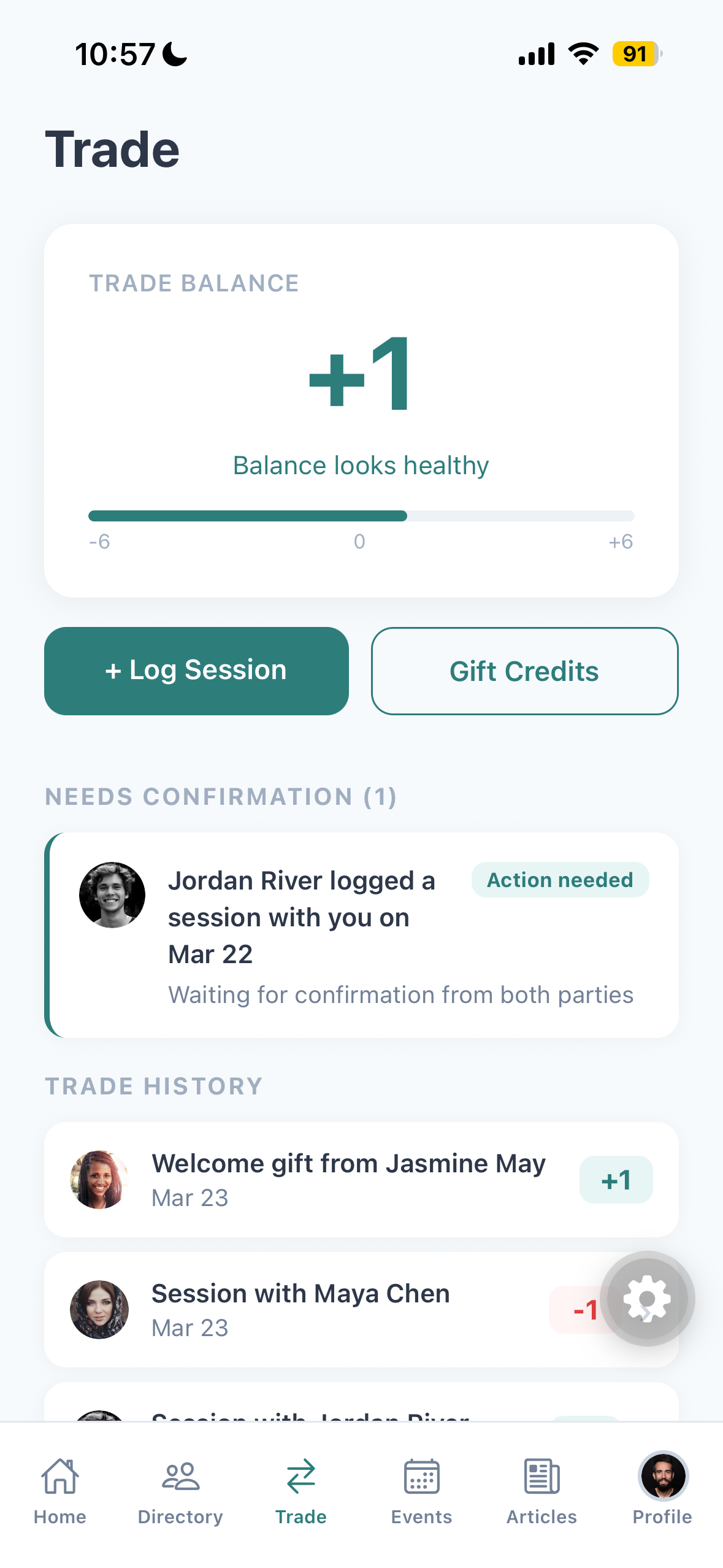
Task: Tap the floating settings gear
Action: pos(647,1298)
